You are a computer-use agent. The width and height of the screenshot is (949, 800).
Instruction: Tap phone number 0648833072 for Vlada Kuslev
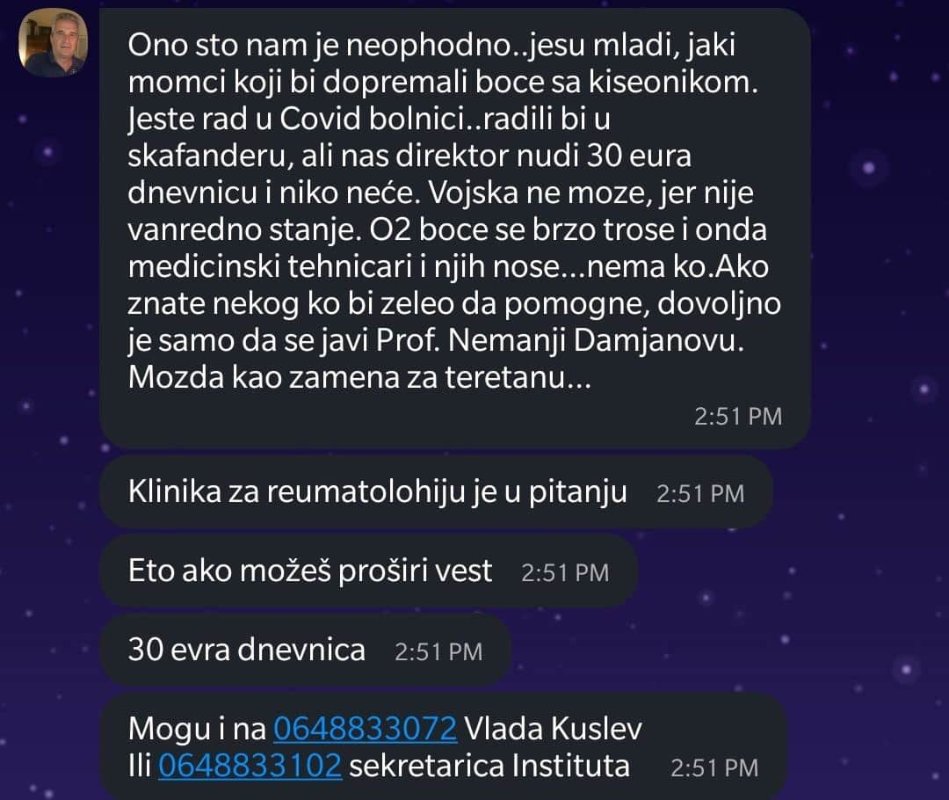click(365, 727)
